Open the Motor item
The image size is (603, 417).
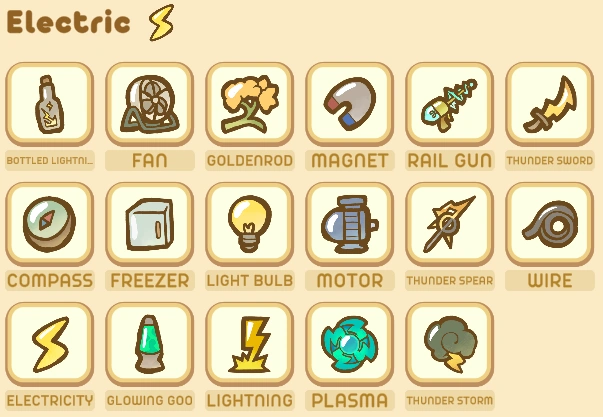[x=350, y=225]
